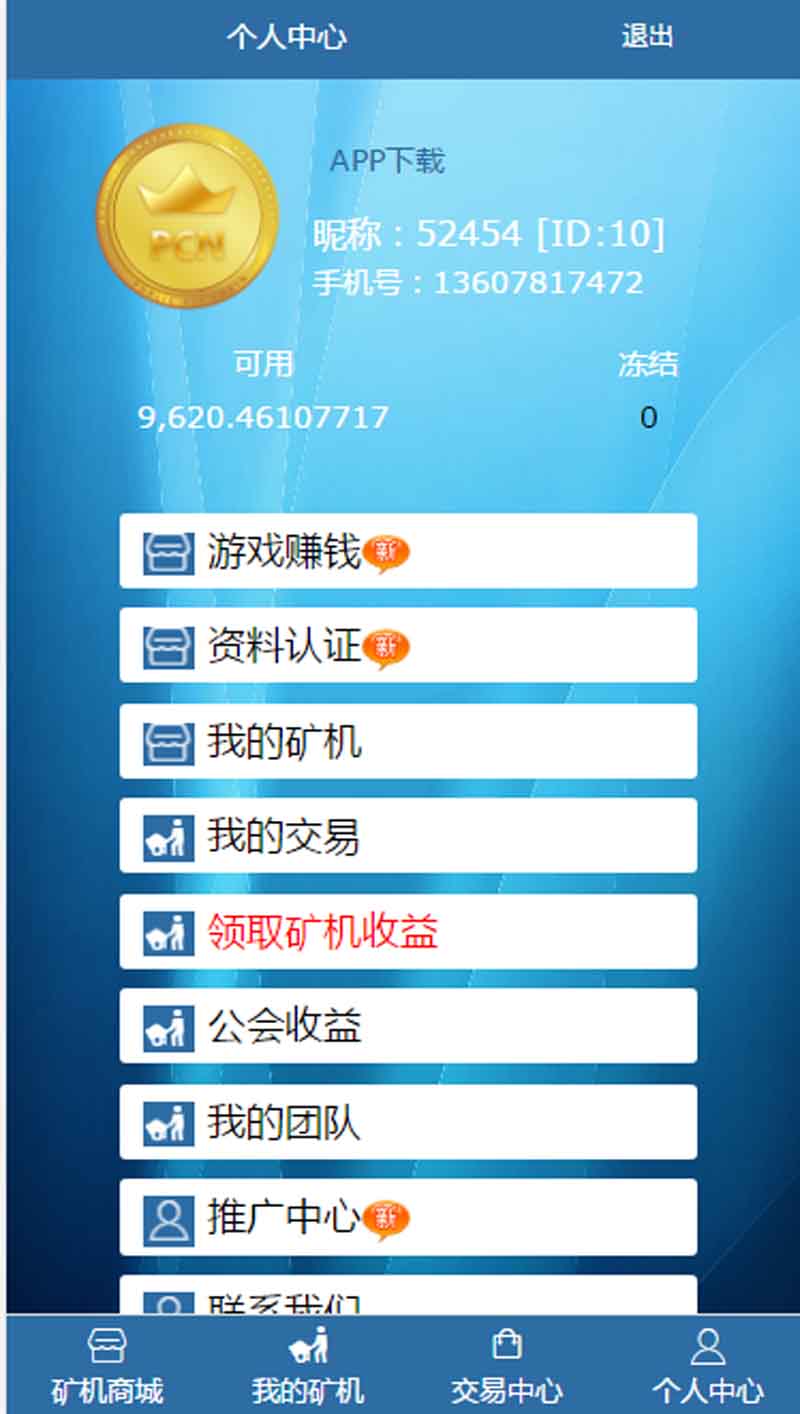Open the 我的矿机 list row
Image resolution: width=800 pixels, height=1414 pixels.
(x=408, y=741)
